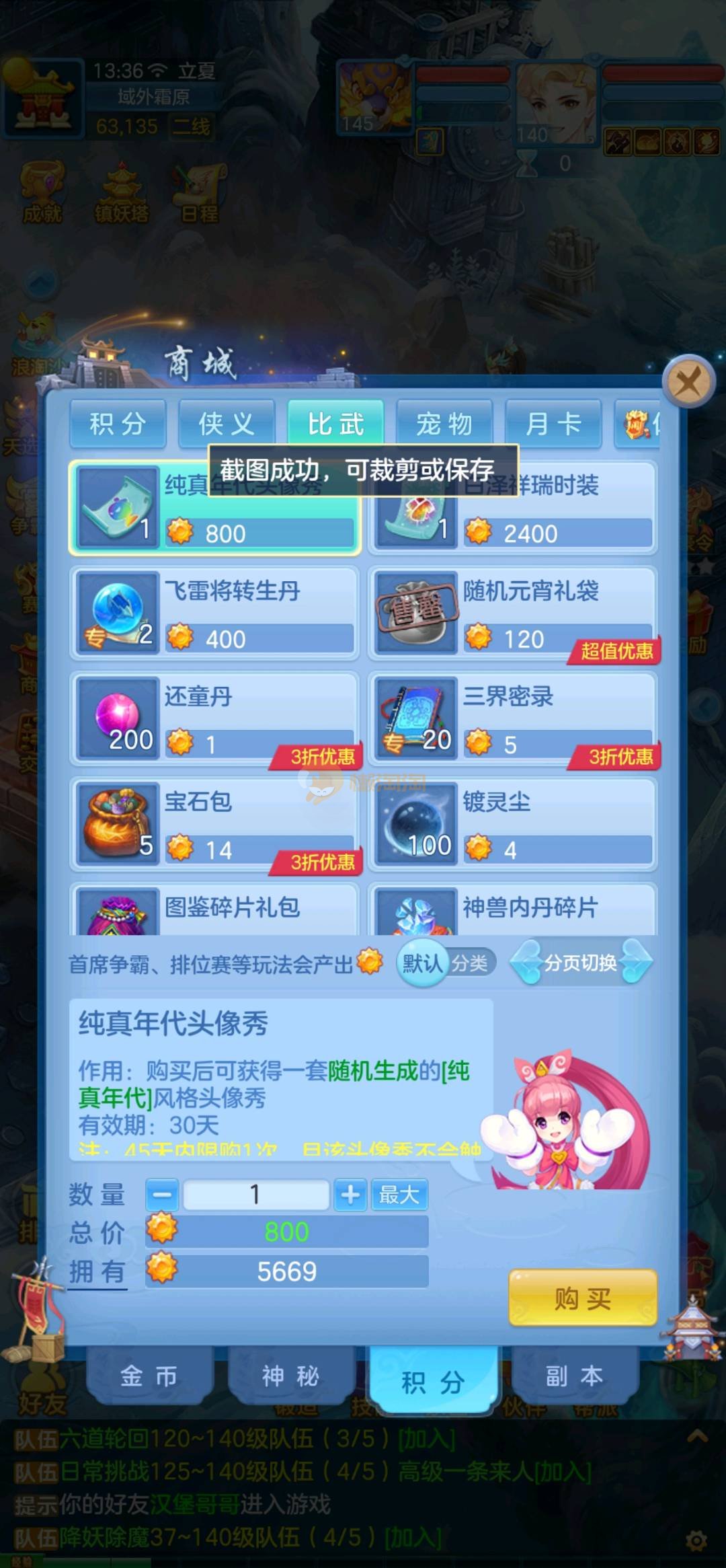Select the 宝石包 item
Screen dimensions: 726x1568
215,823
